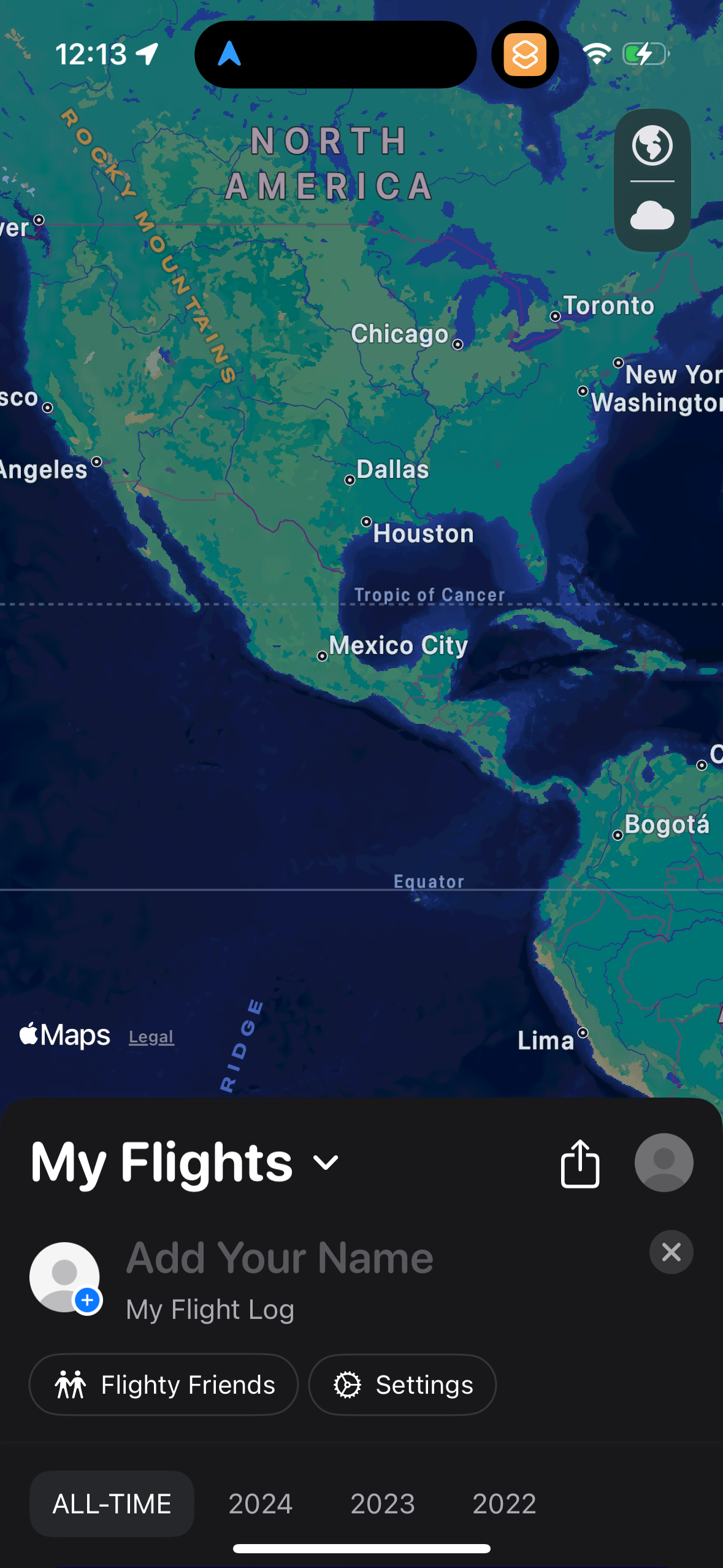Screen dimensions: 723x1568
Task: Expand the map controls panel
Action: 652,180
